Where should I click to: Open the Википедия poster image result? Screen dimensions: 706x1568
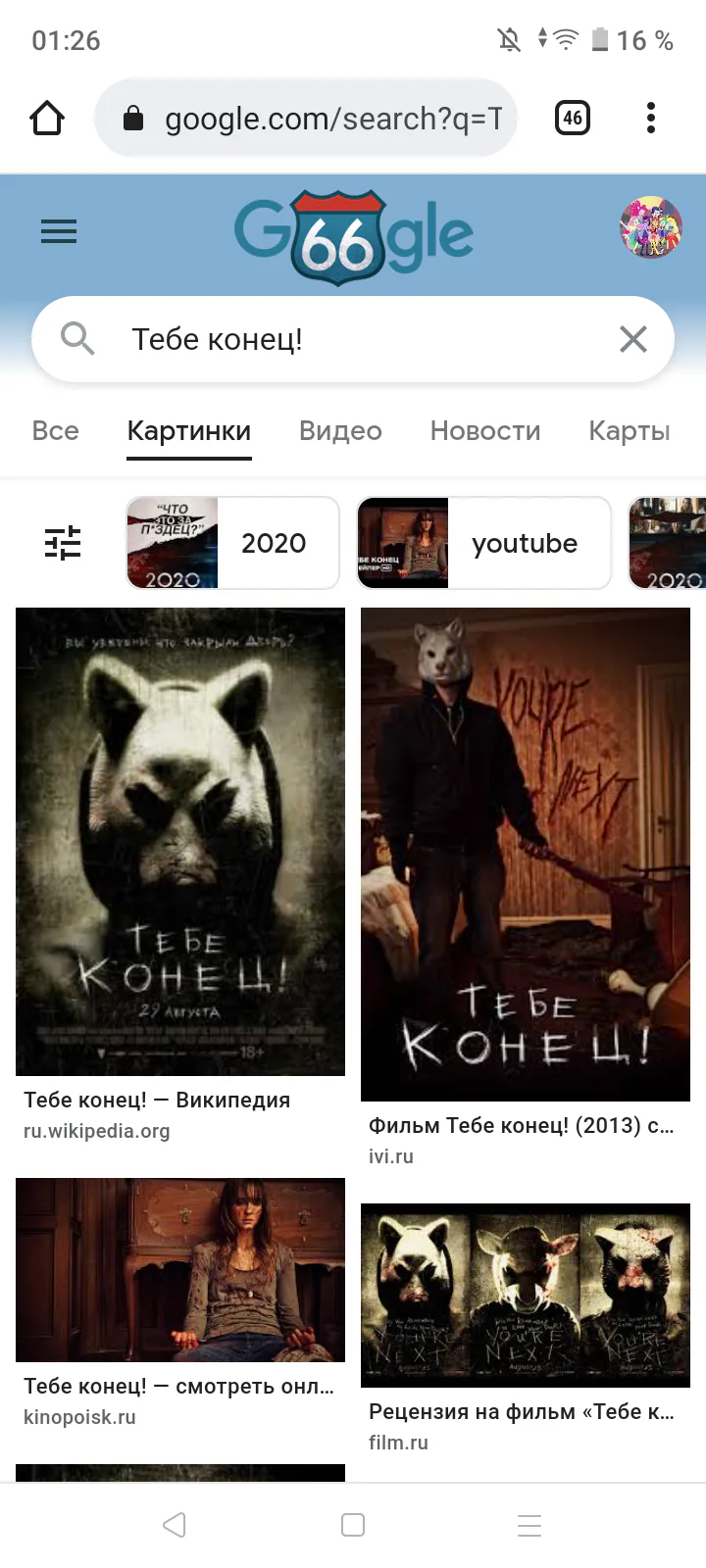tap(180, 841)
